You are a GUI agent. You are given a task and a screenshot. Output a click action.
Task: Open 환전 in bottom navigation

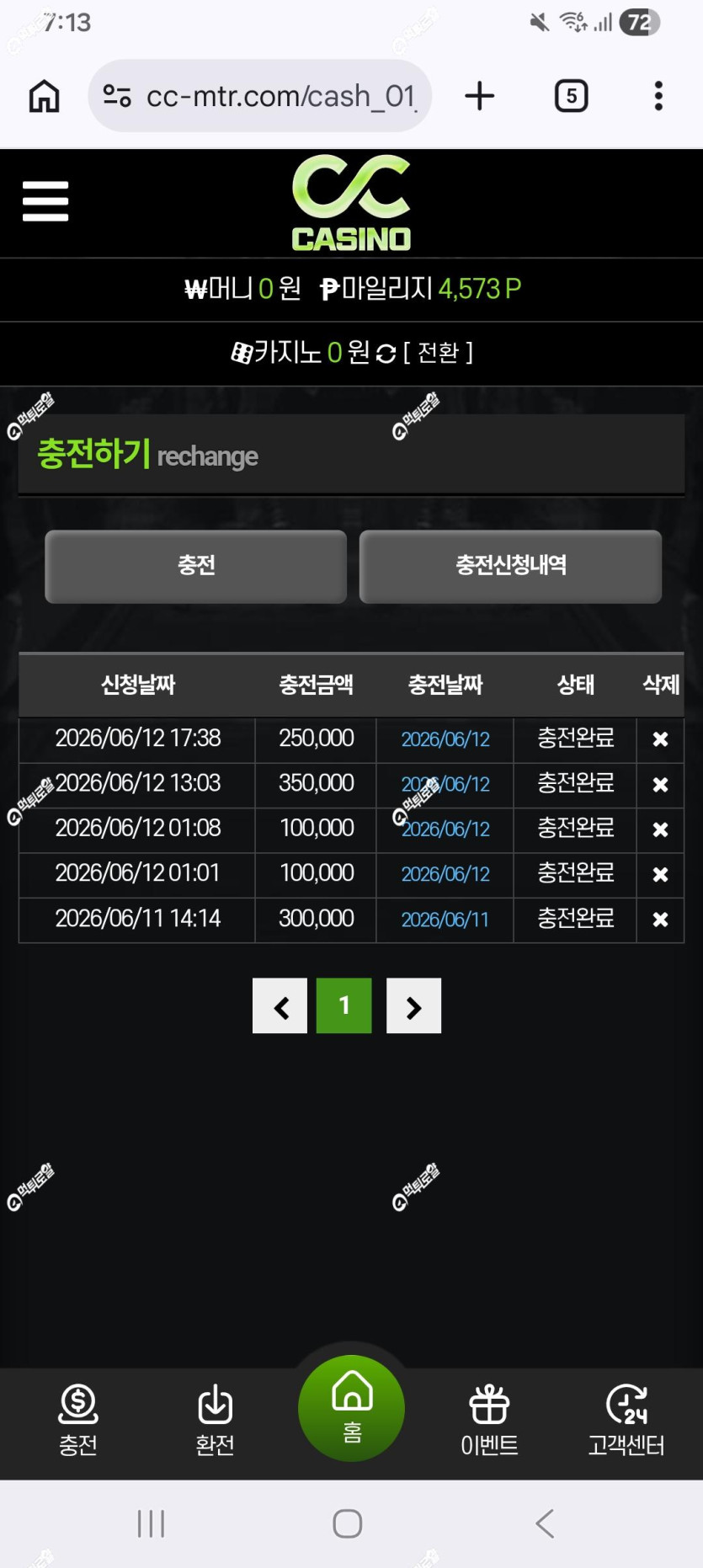215,1421
